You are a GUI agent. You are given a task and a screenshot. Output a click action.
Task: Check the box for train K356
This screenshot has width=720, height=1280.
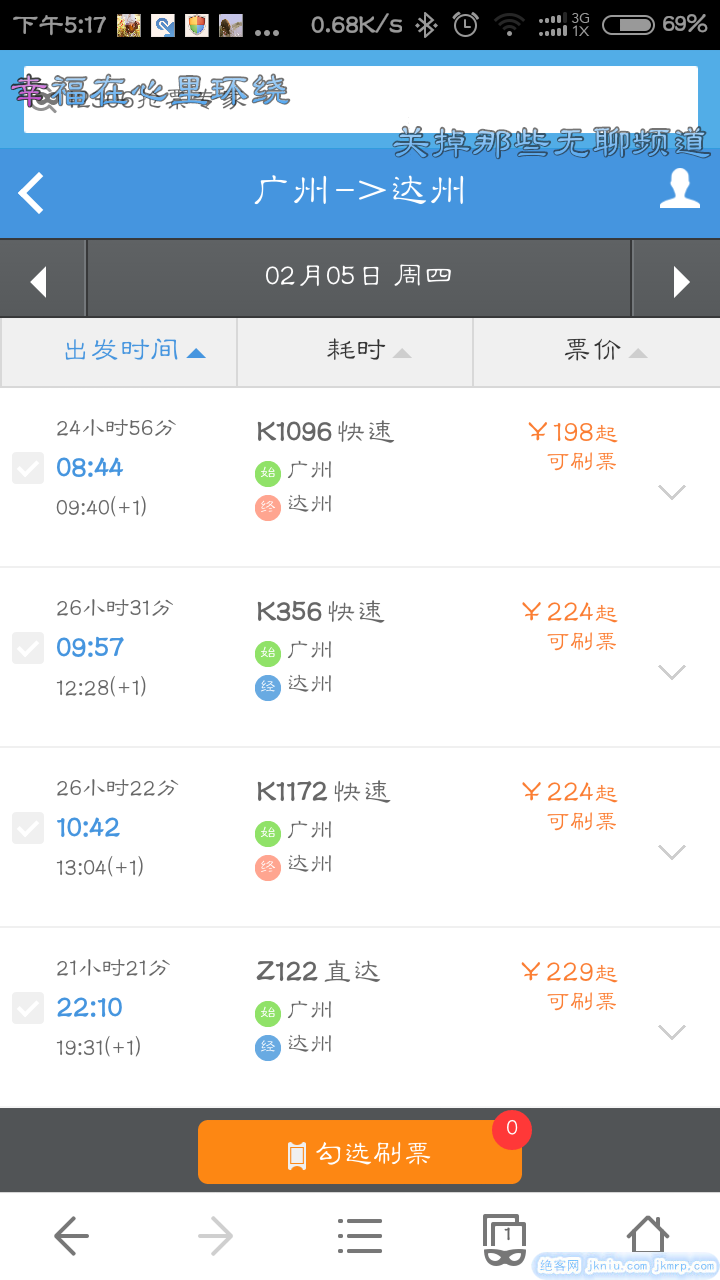tap(28, 648)
